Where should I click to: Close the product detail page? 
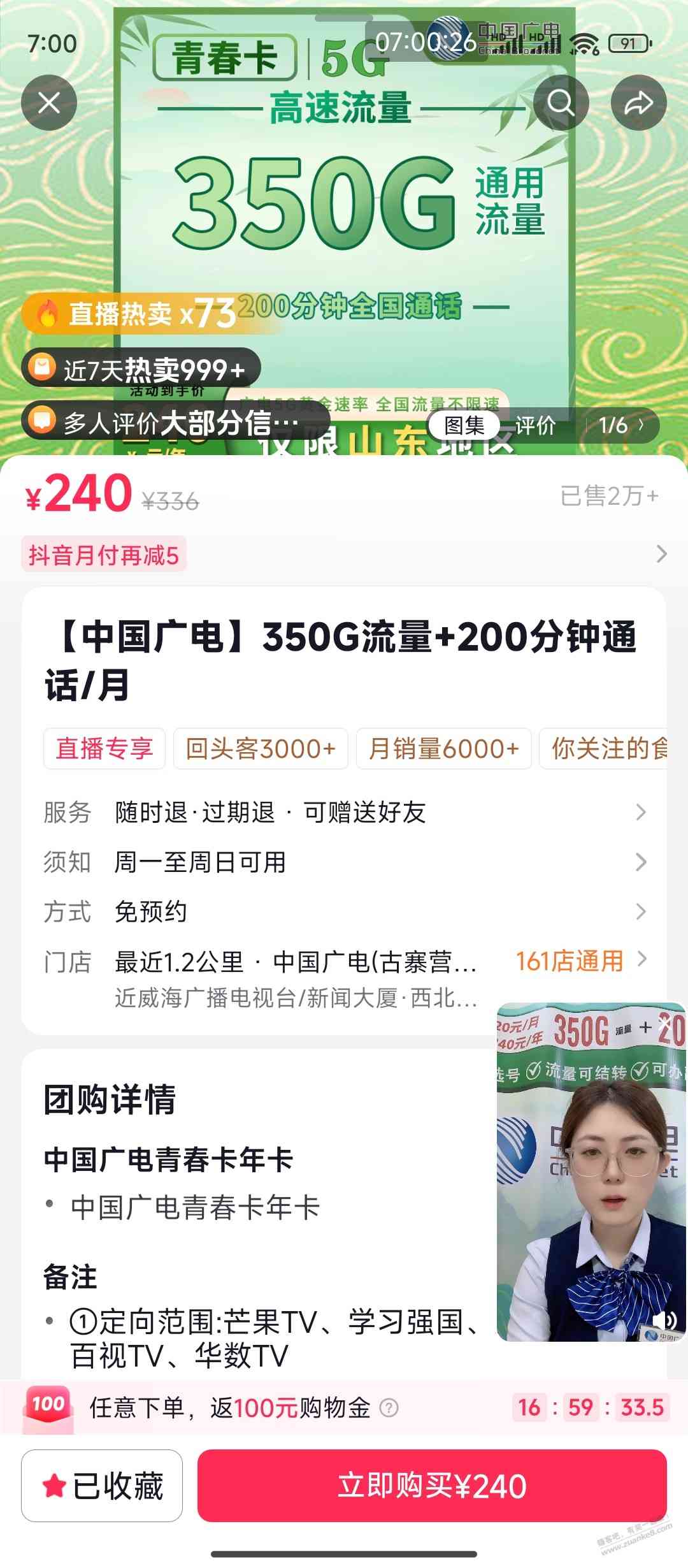[49, 103]
